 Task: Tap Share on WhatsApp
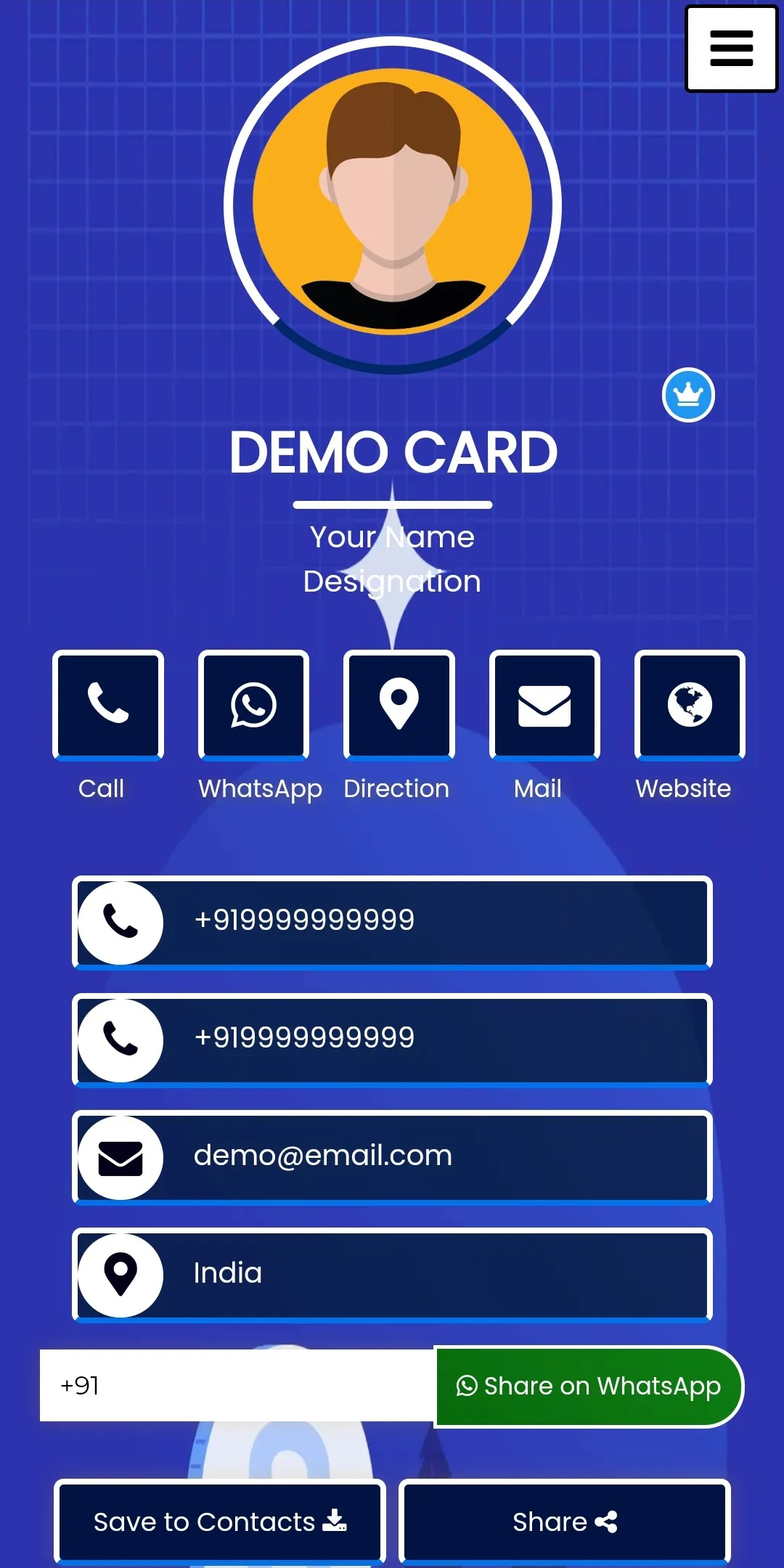tap(588, 1387)
